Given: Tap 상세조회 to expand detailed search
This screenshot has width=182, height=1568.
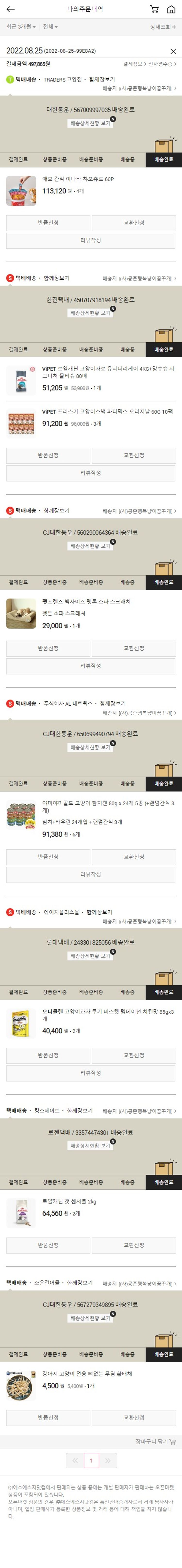Looking at the screenshot, I should click(x=163, y=27).
